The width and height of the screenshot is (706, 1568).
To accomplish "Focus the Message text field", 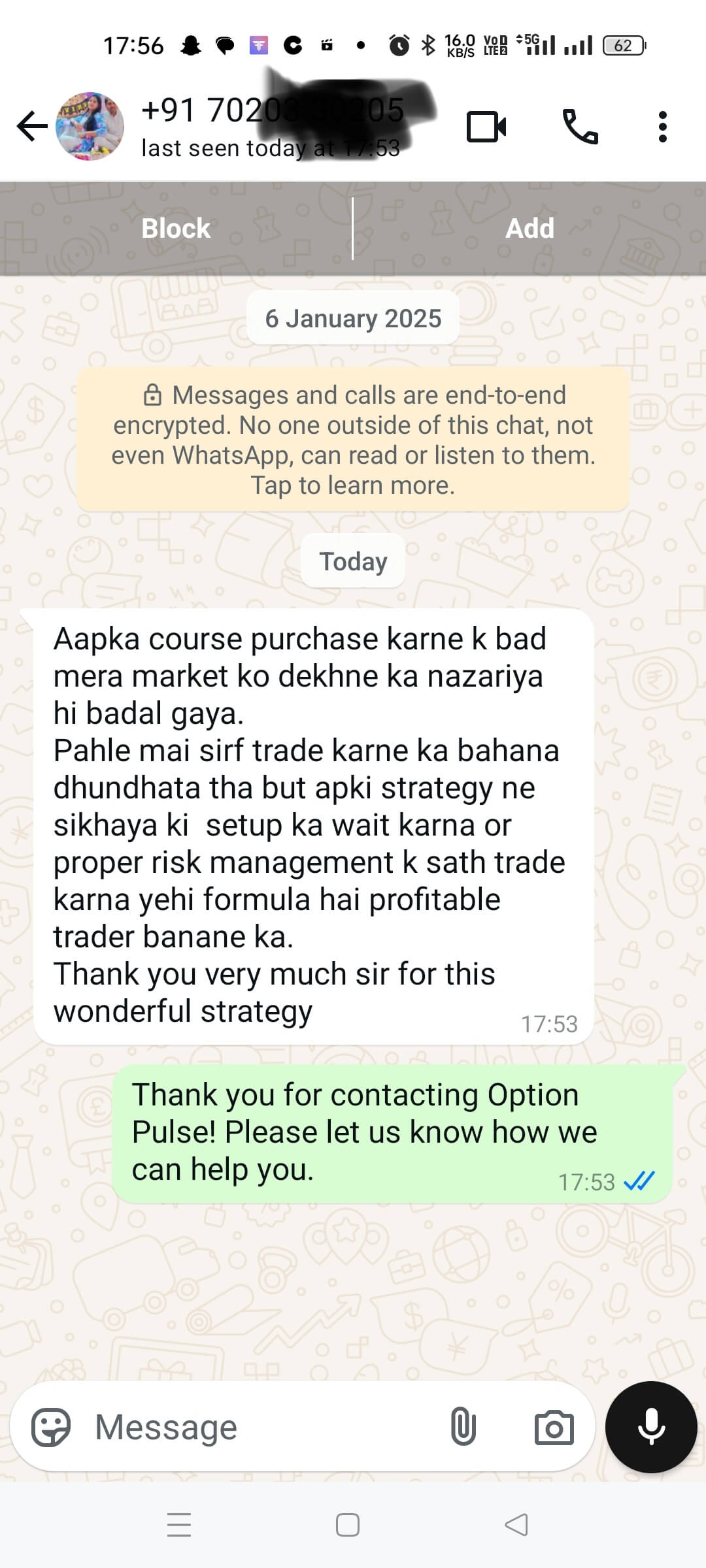I will coord(261,1428).
